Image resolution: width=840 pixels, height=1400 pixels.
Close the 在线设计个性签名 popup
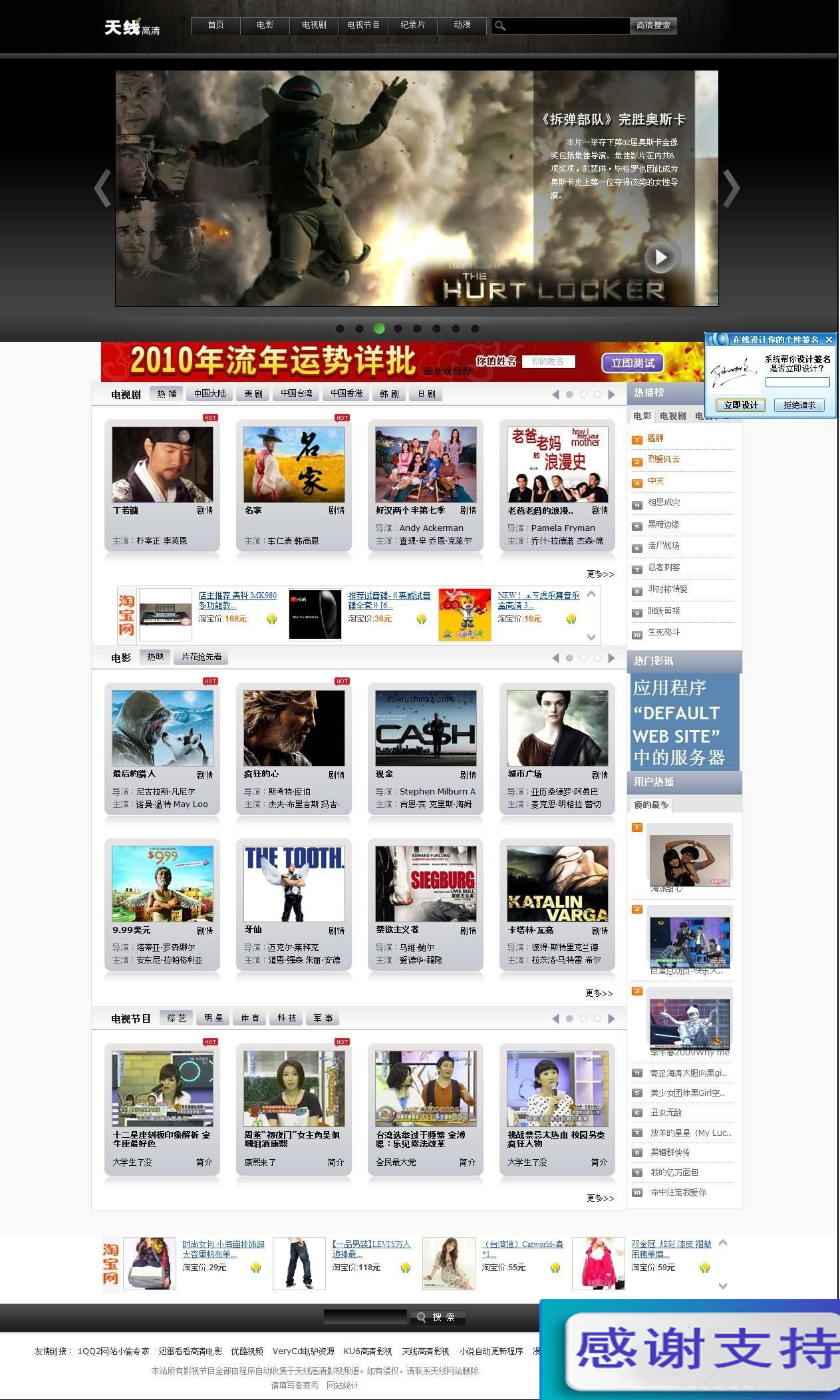click(x=829, y=340)
